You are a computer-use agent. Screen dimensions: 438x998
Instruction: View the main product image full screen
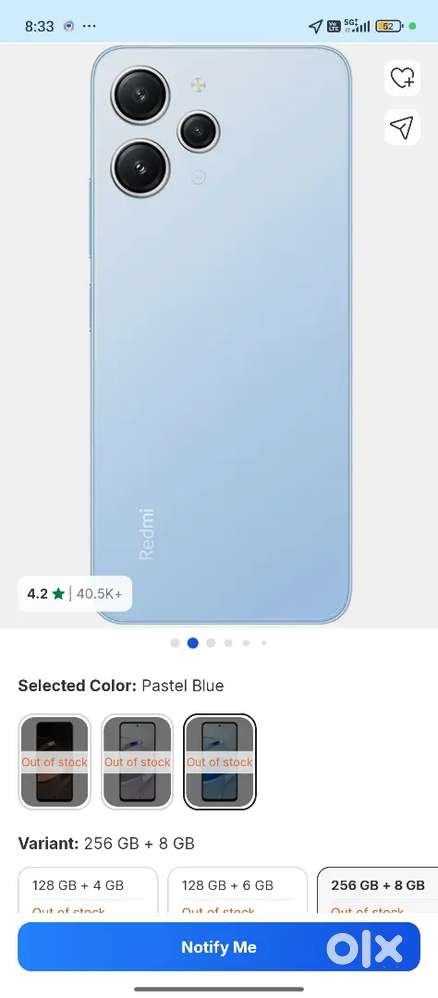(221, 335)
